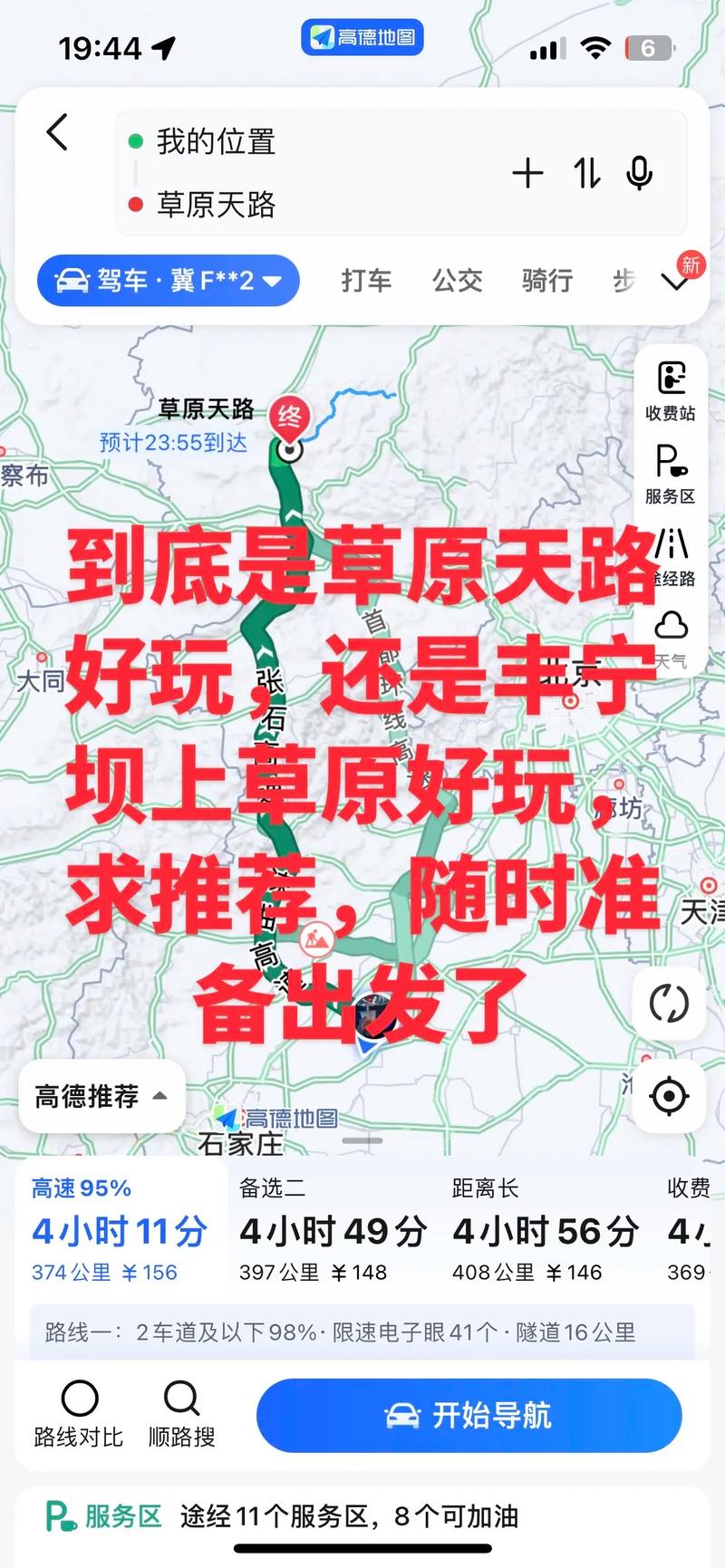Add a waypoint with the plus icon
This screenshot has height=1568, width=725.
527,173
